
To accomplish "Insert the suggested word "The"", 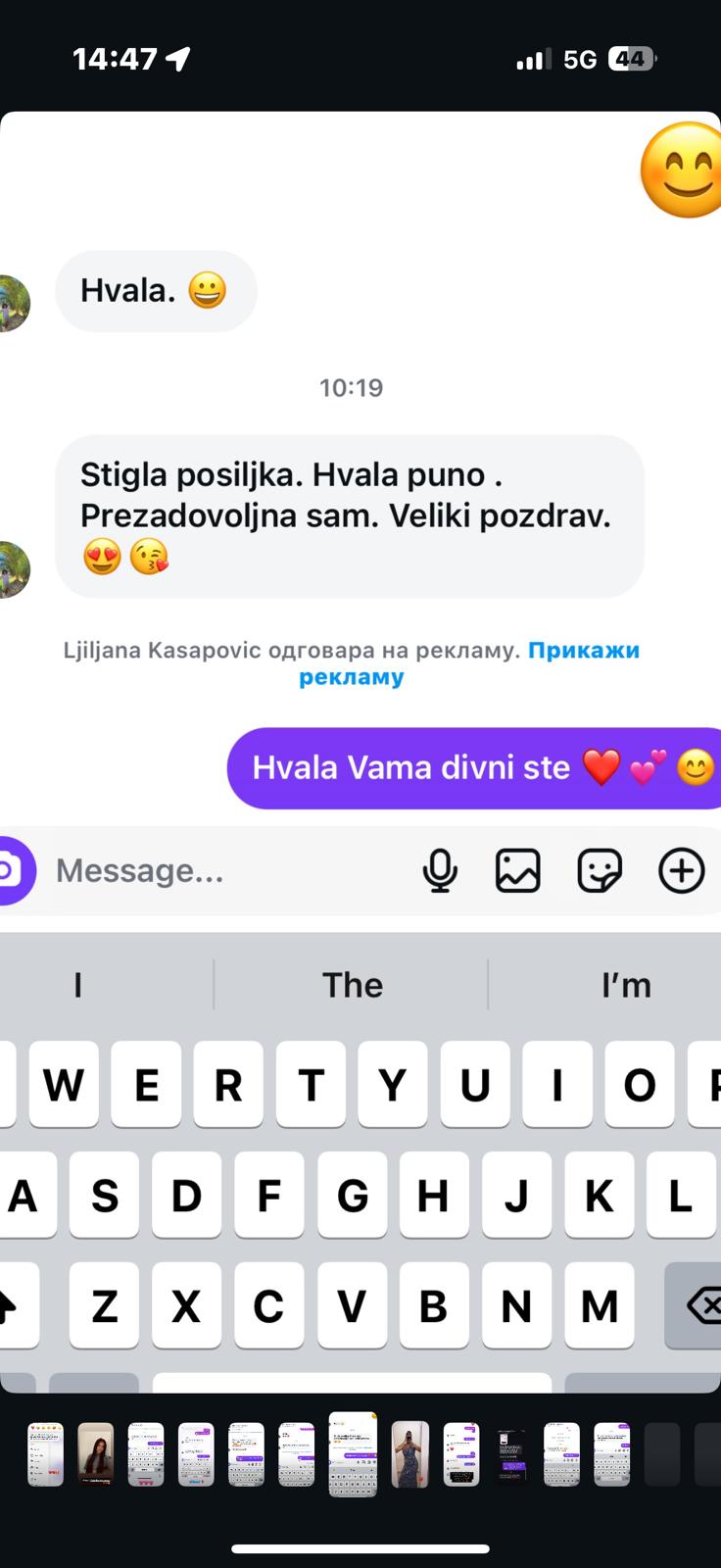I will click(352, 985).
